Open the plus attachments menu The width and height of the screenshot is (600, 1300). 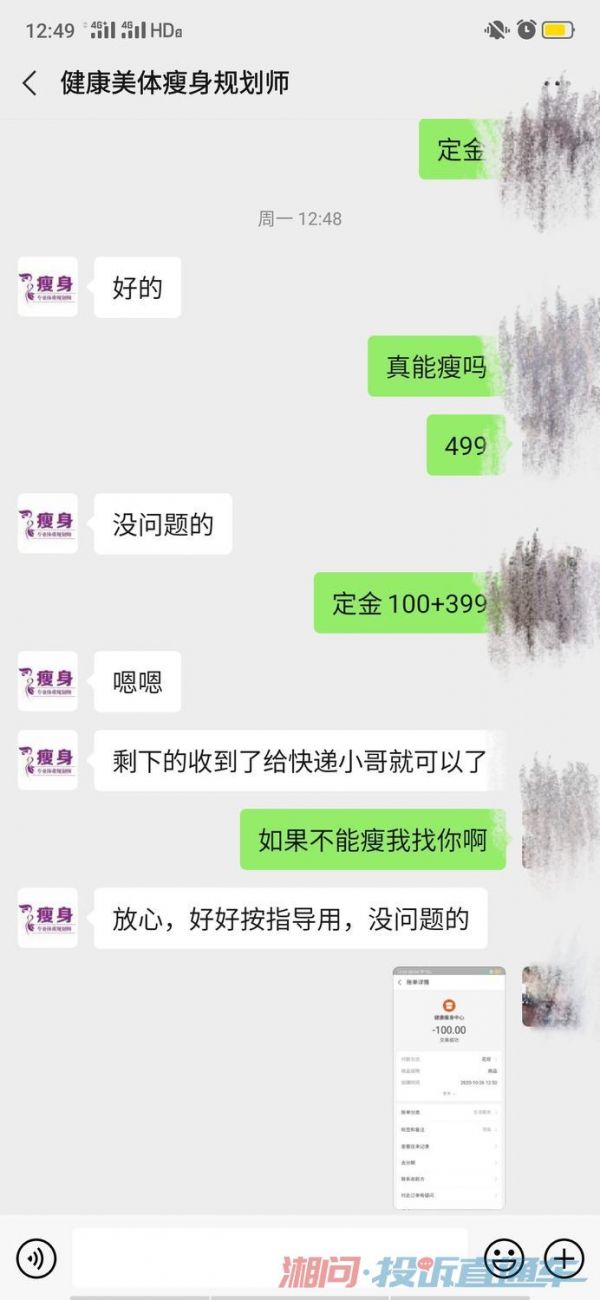coord(564,1257)
